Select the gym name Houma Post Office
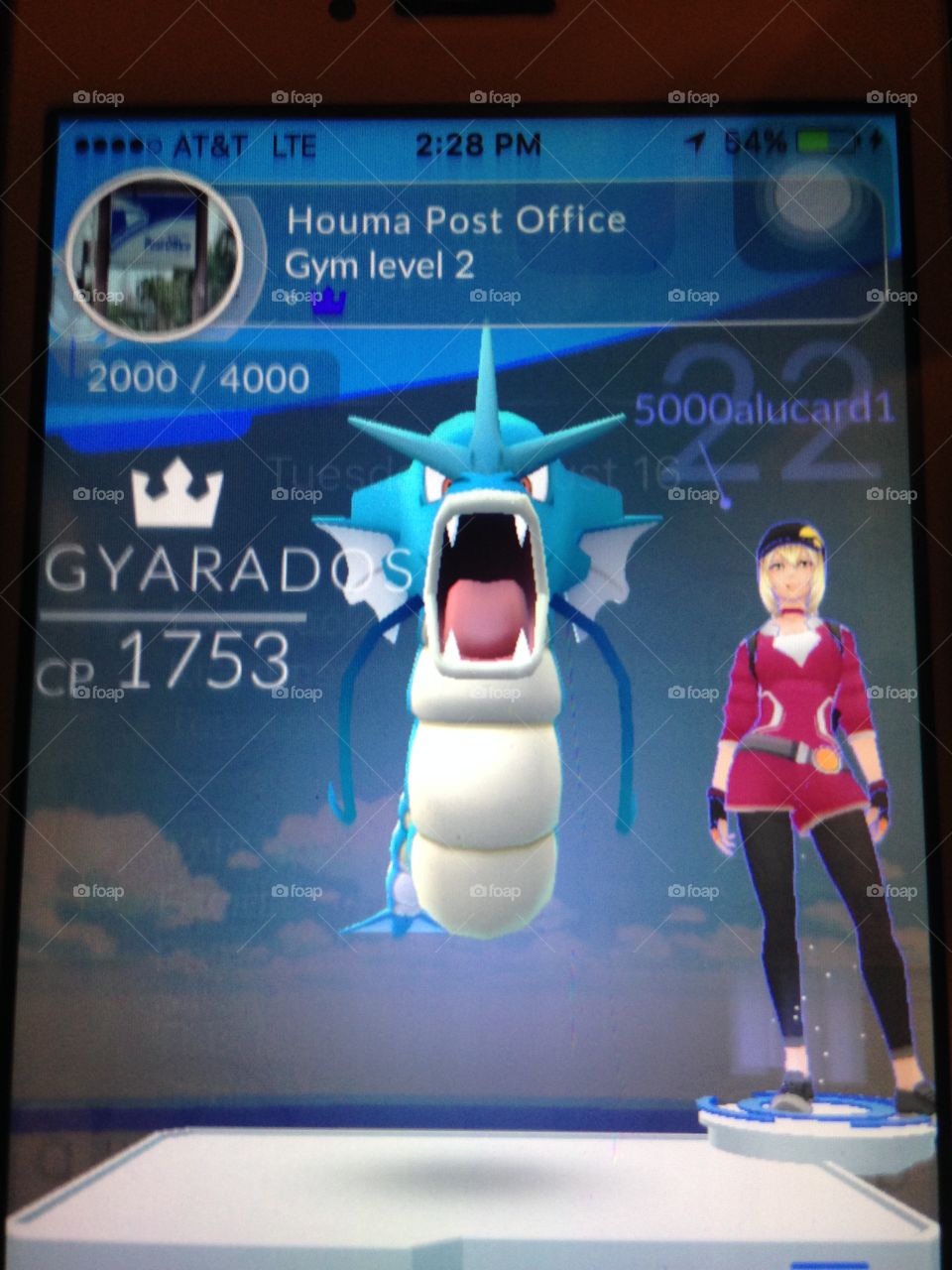 pos(455,220)
